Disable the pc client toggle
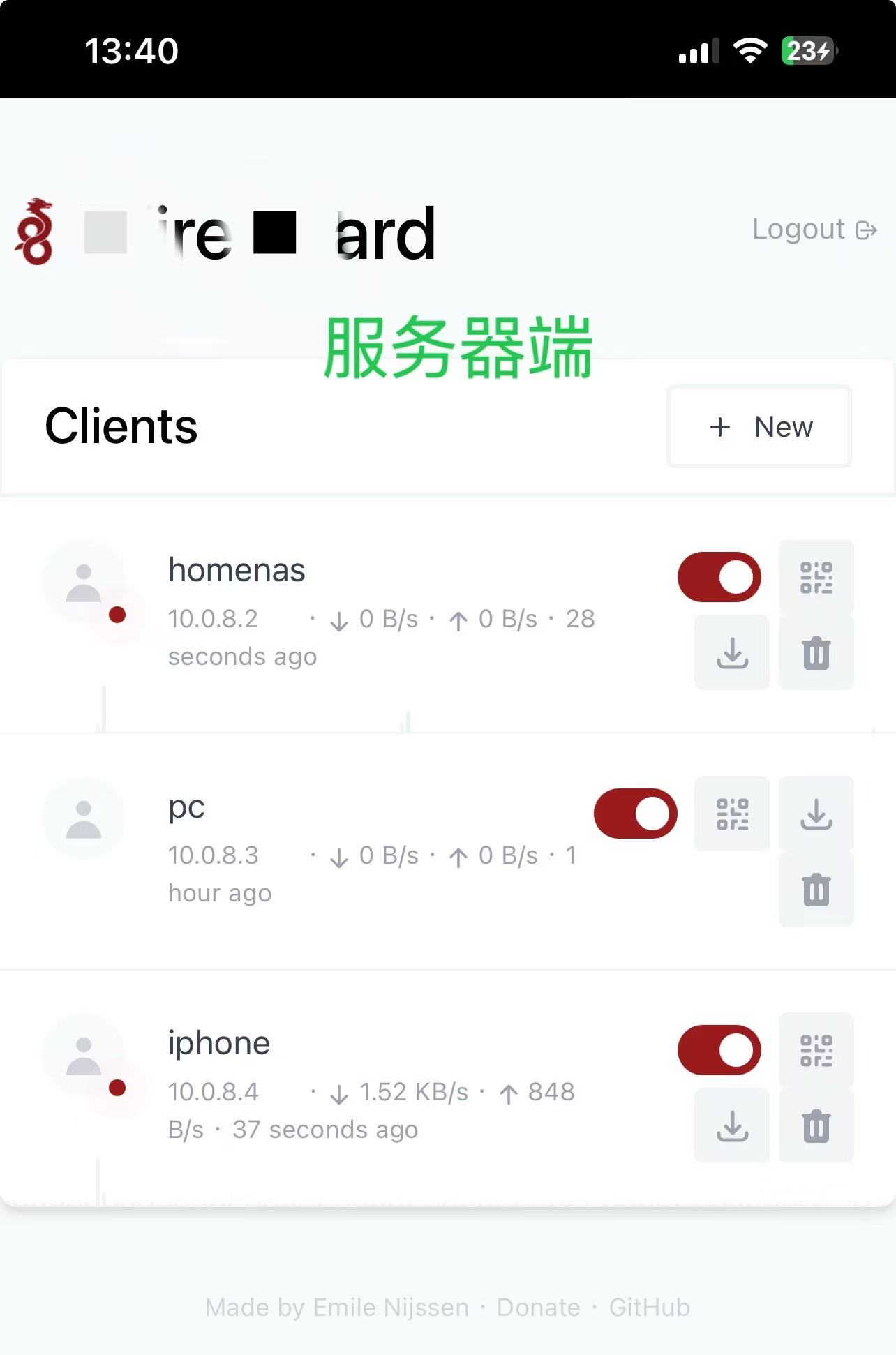896x1355 pixels. click(635, 814)
